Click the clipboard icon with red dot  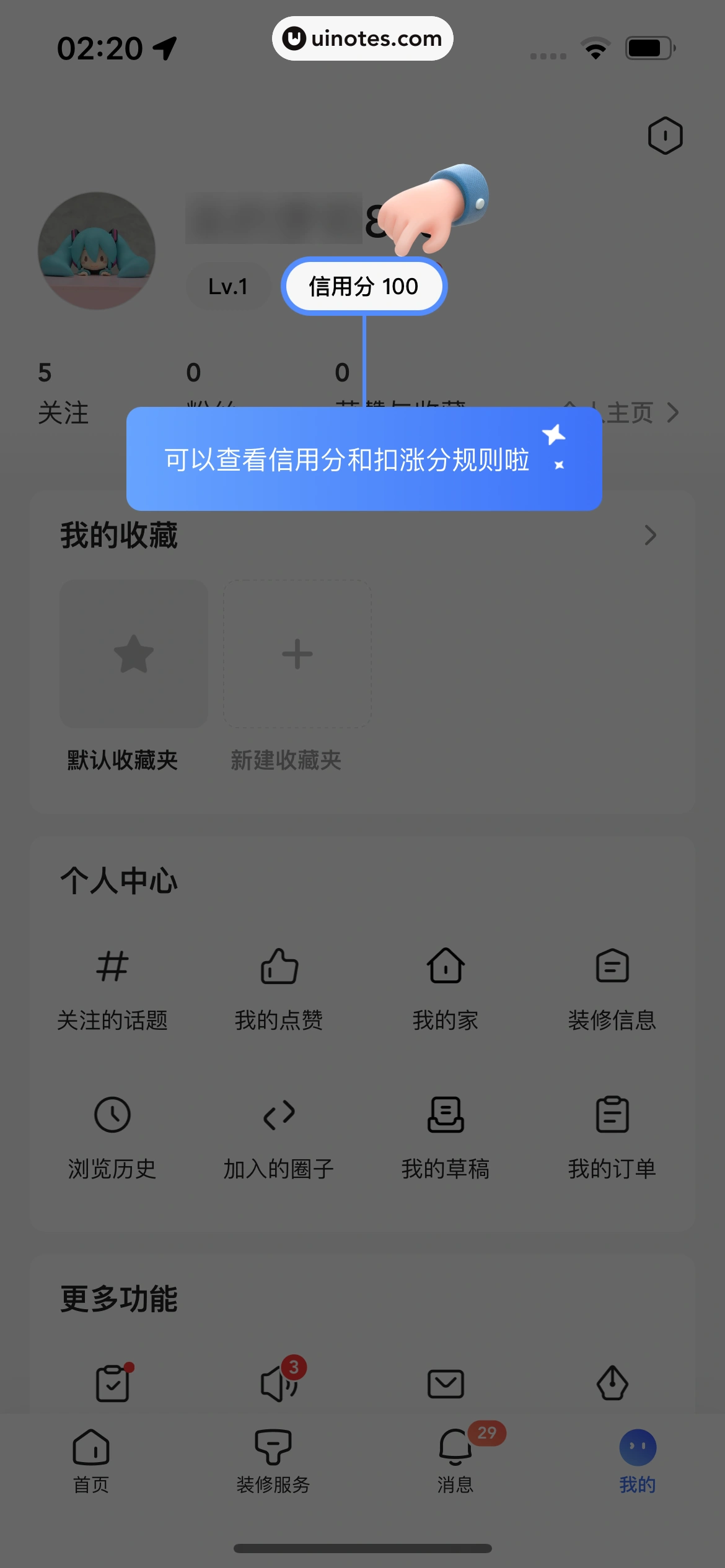tap(113, 1385)
